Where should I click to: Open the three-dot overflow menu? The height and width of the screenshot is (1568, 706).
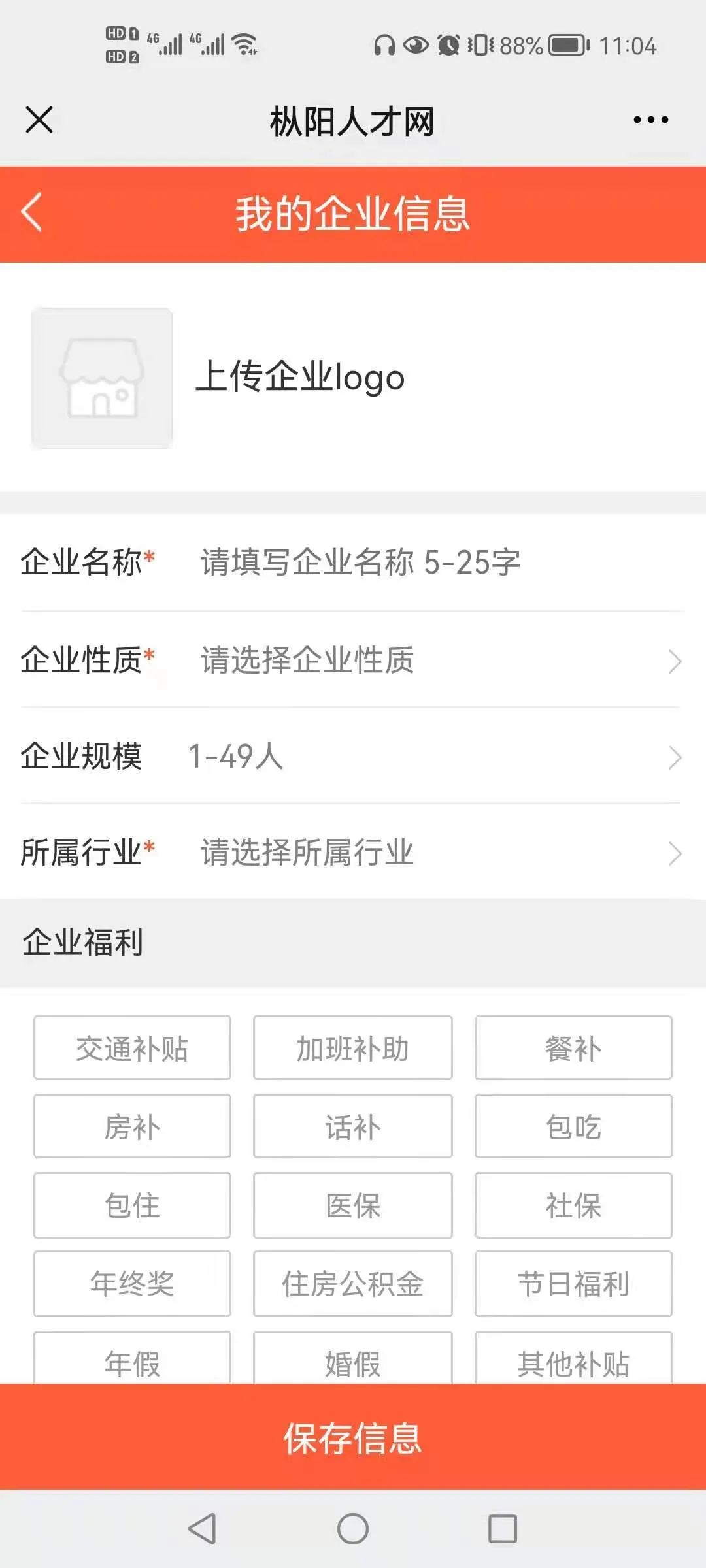(x=650, y=120)
